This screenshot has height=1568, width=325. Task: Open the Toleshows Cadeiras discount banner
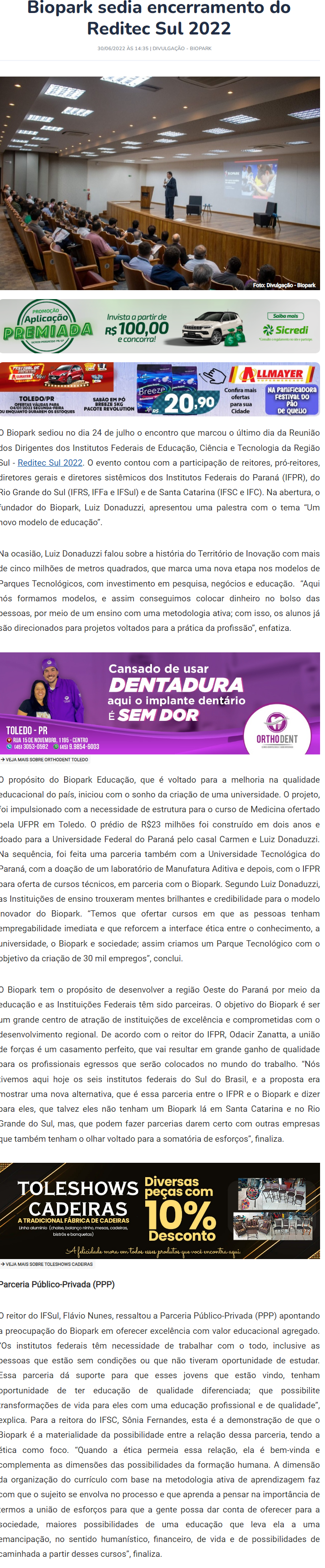tap(160, 1210)
